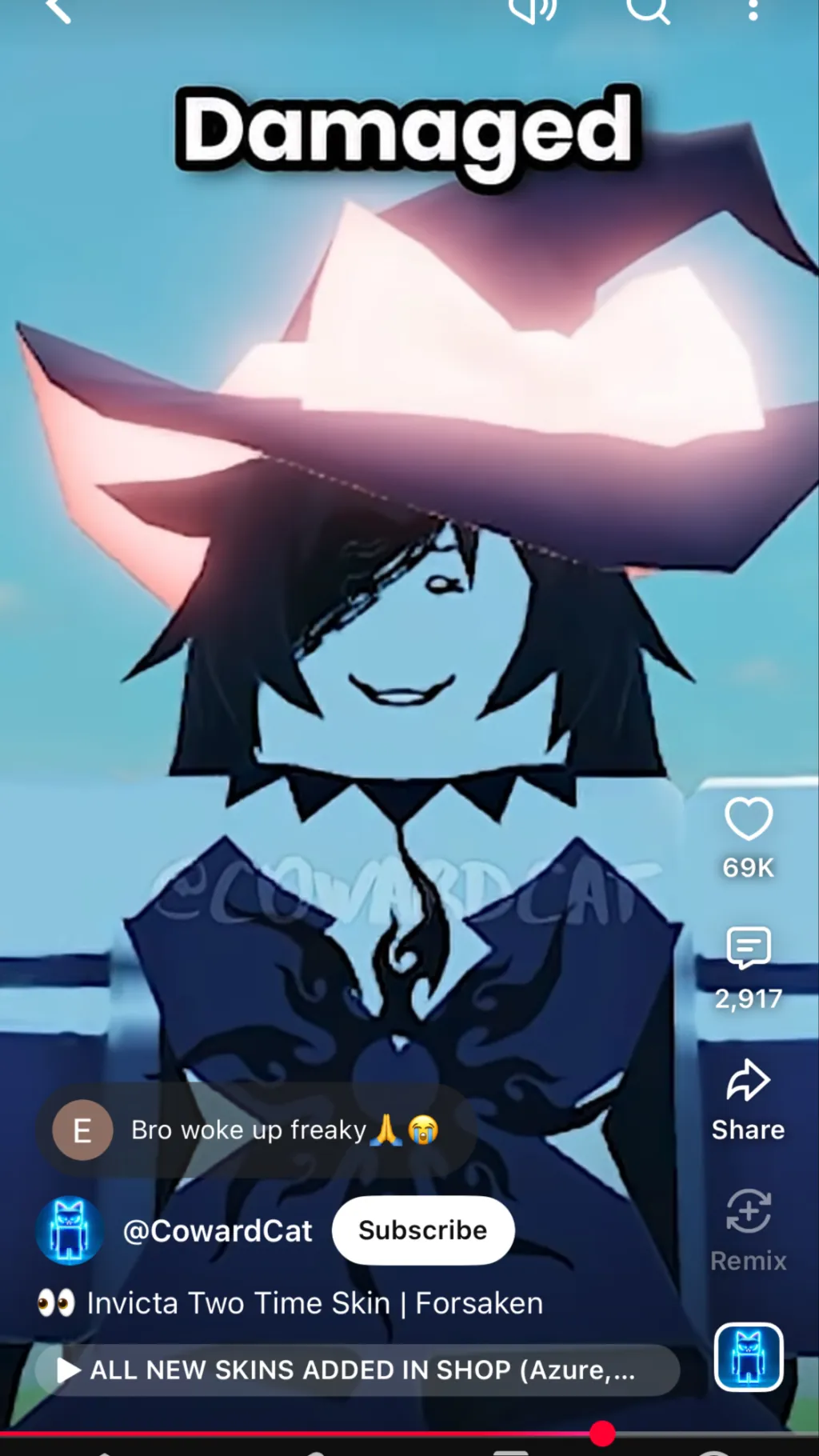
Task: Open the CowardCat channel avatar
Action: [x=70, y=1230]
